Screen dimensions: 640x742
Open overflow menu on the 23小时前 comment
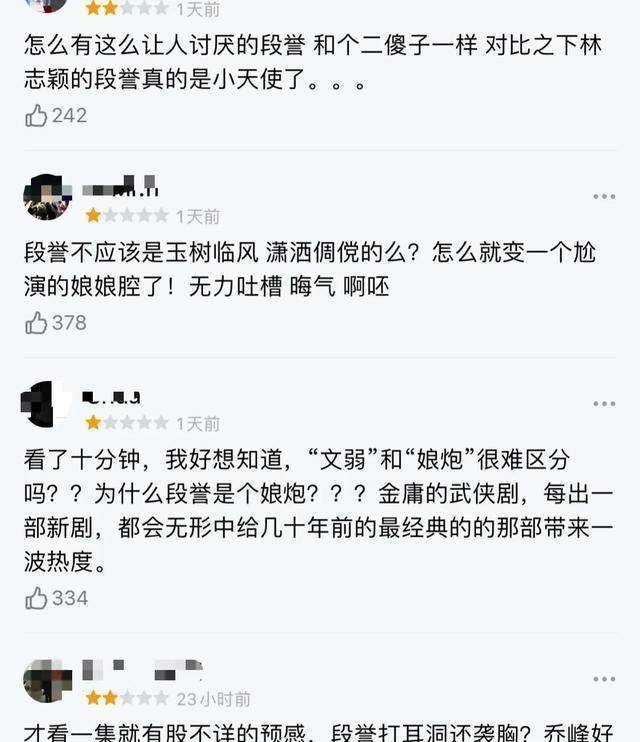coord(604,679)
